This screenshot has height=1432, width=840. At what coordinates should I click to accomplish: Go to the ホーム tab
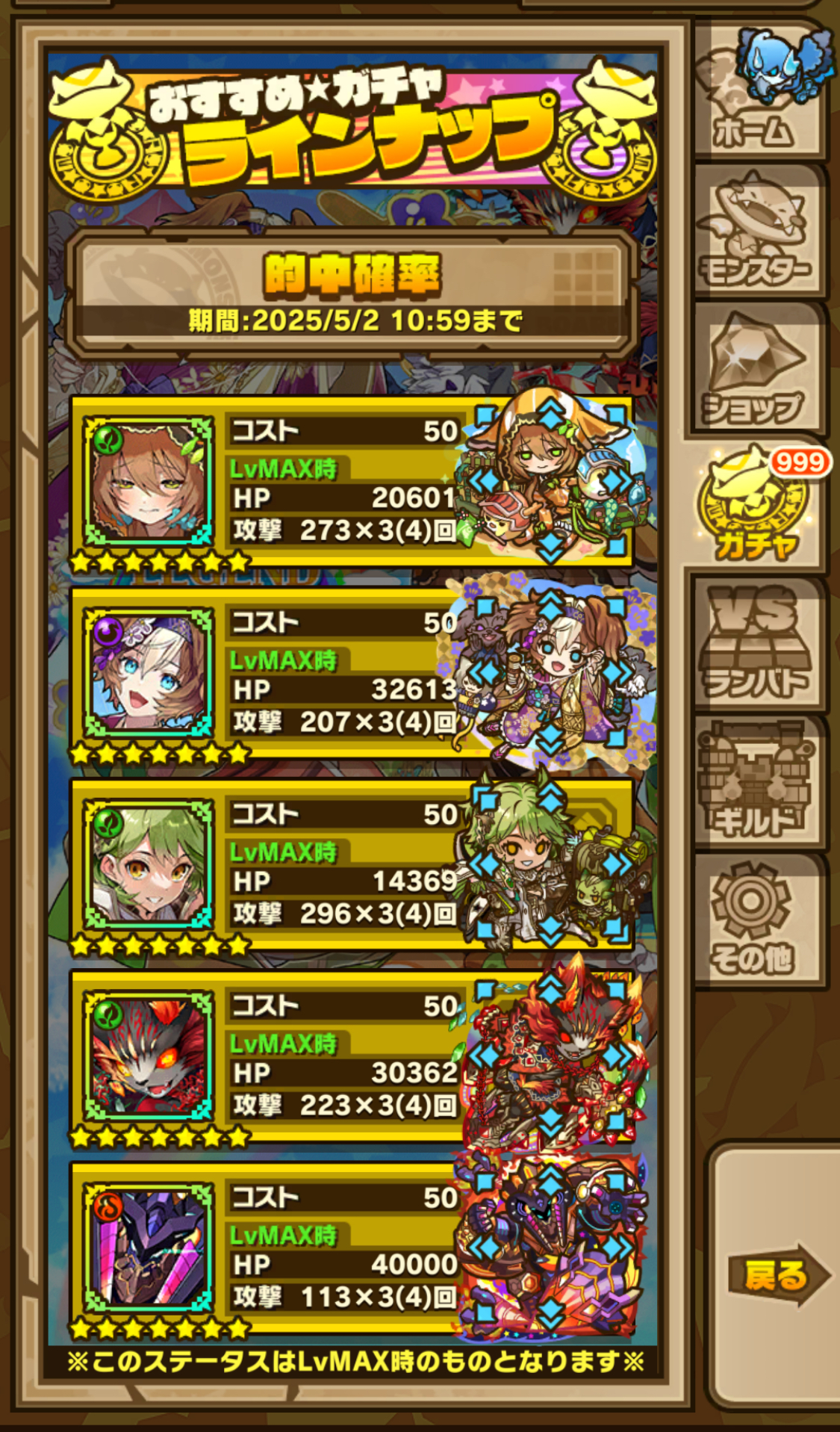pyautogui.click(x=758, y=90)
